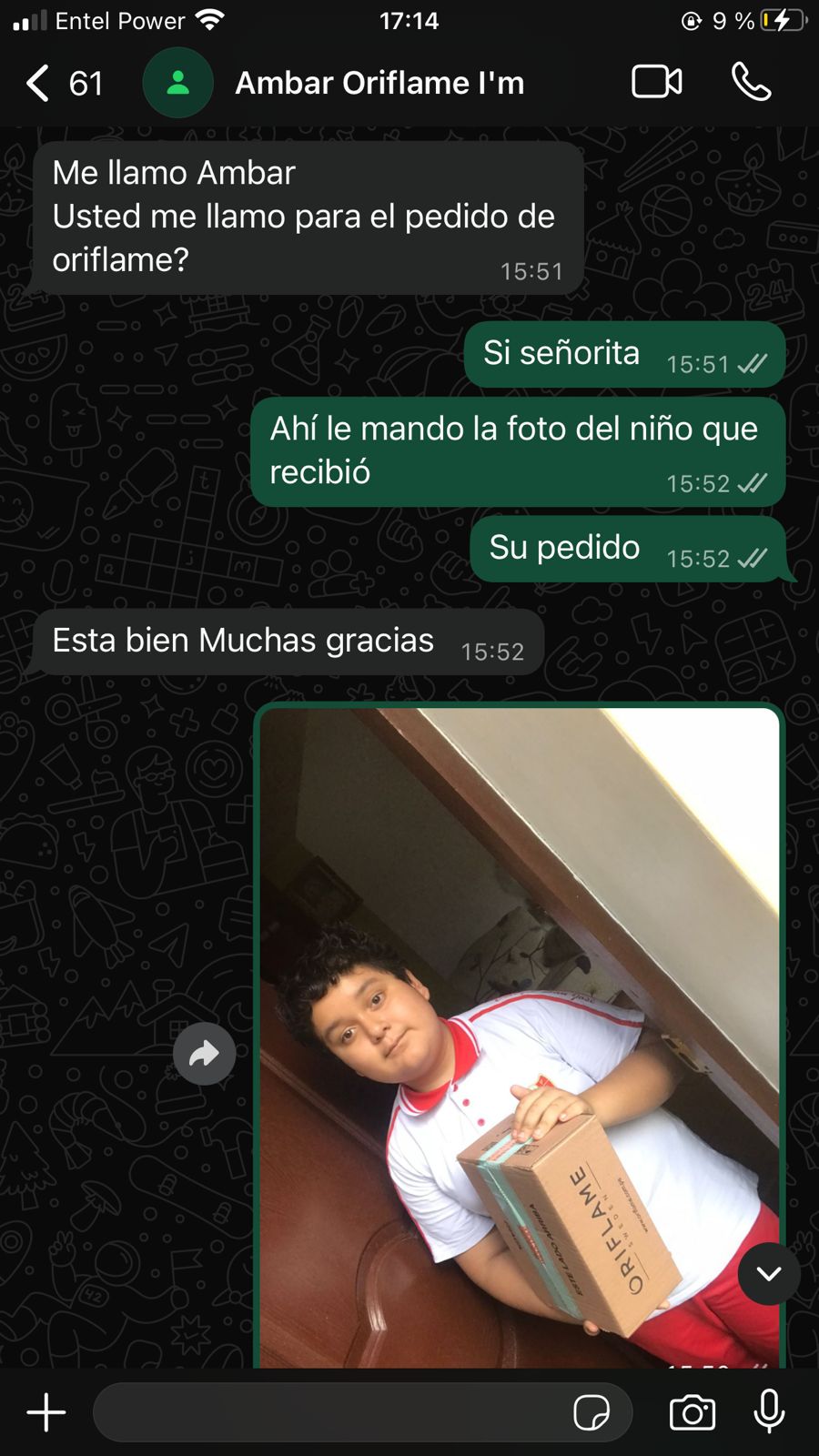Start a voice call with Ambar
Screen dimensions: 819x1456
coord(751,82)
